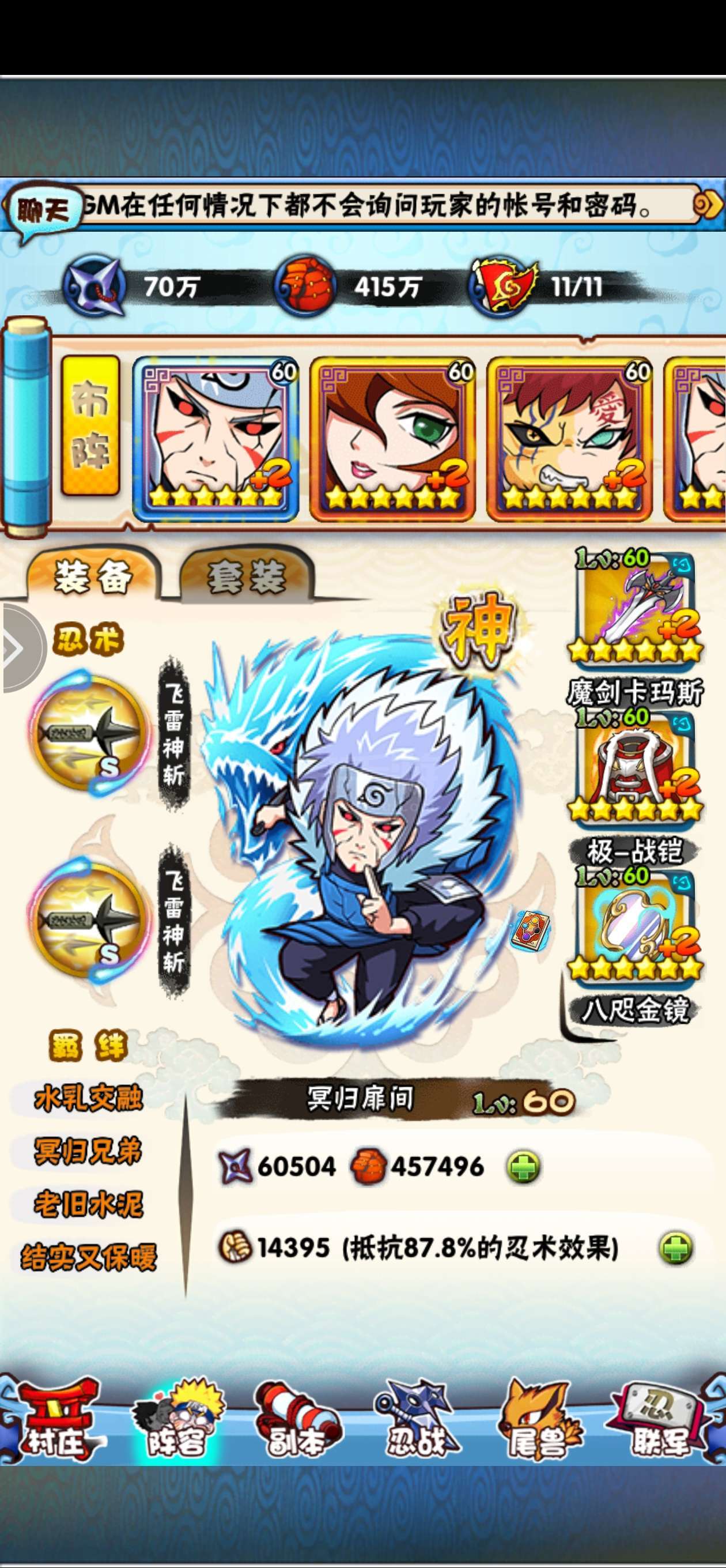Open 魔剑卡玛斯 weapon equipment
The height and width of the screenshot is (1568, 726).
[x=635, y=610]
